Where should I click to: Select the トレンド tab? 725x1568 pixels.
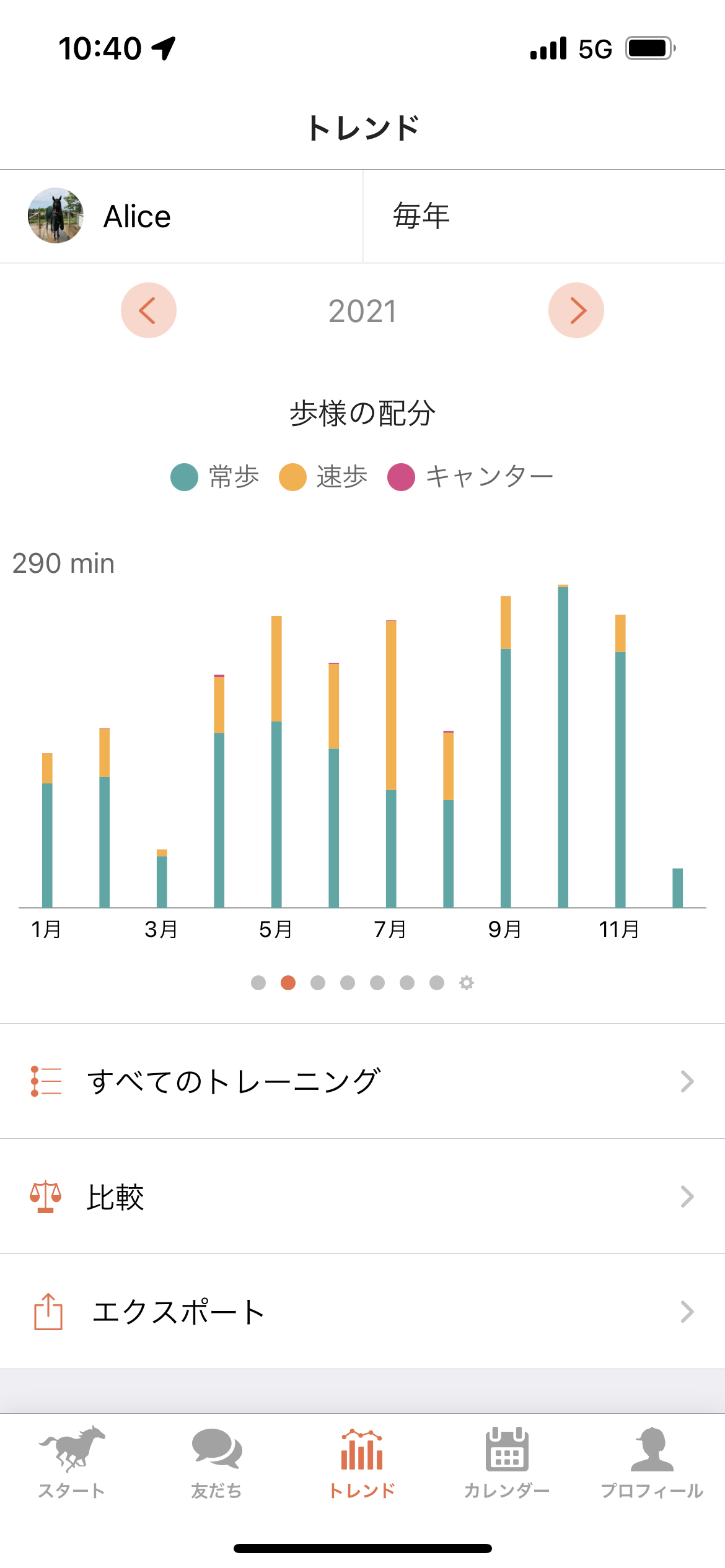point(362,1461)
